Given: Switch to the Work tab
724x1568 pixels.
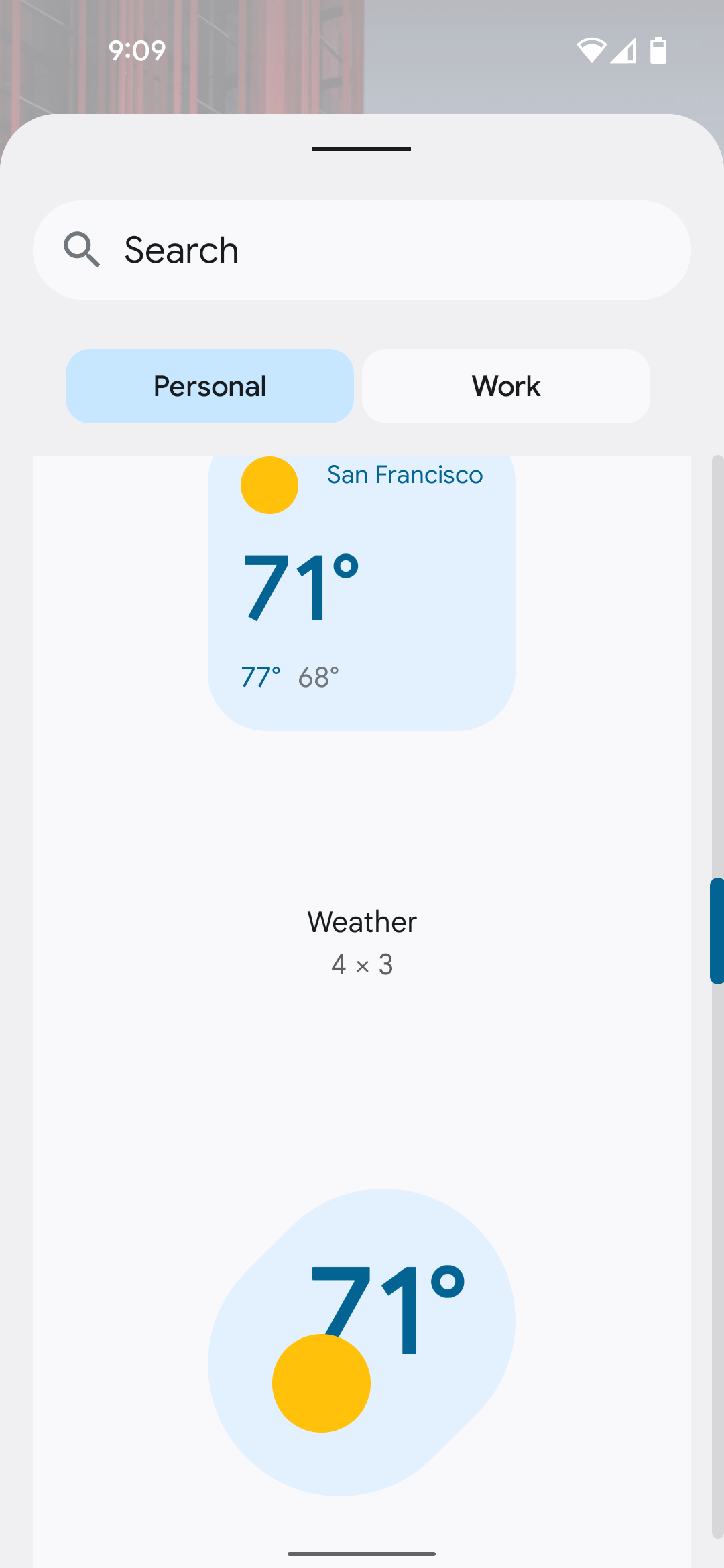Looking at the screenshot, I should pyautogui.click(x=506, y=386).
